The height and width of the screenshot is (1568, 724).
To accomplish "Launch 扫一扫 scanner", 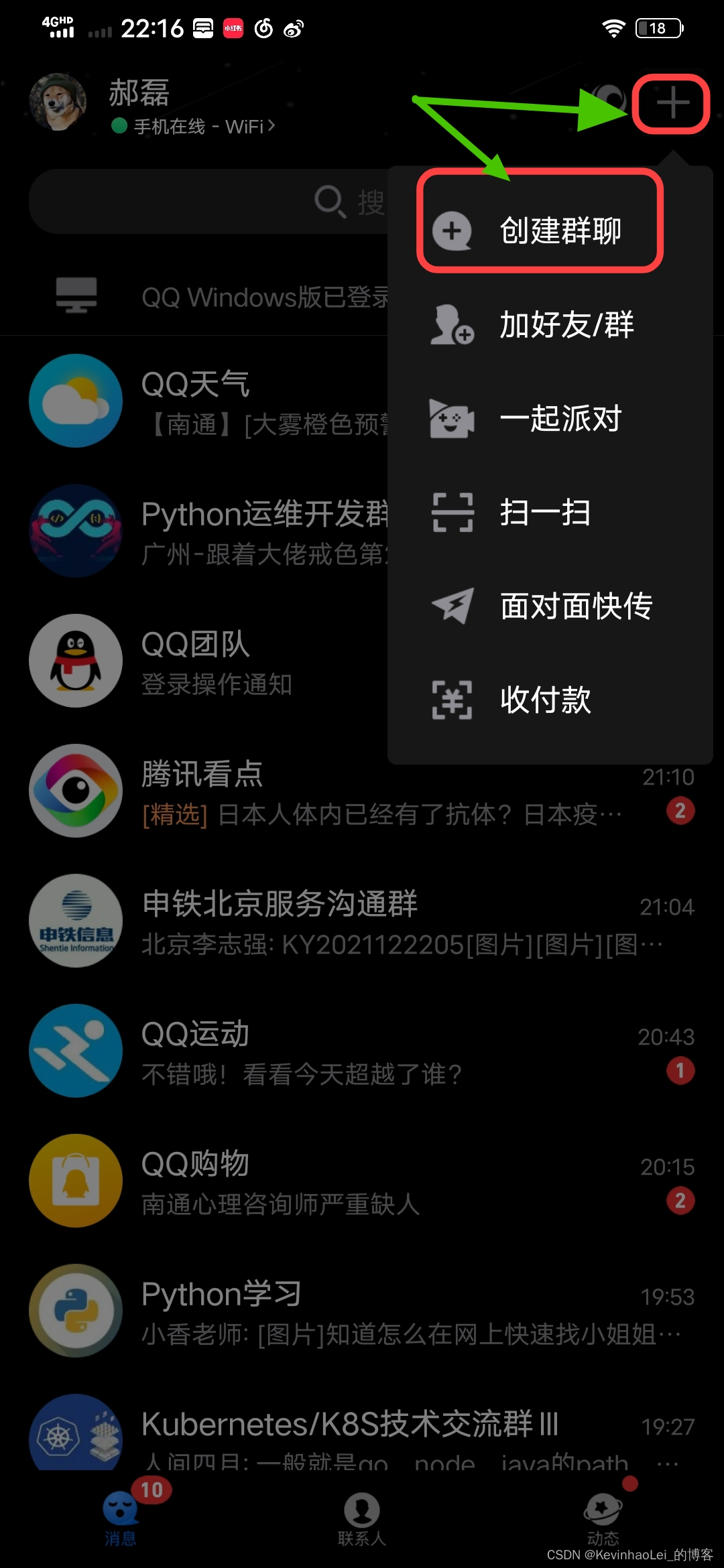I will [548, 513].
